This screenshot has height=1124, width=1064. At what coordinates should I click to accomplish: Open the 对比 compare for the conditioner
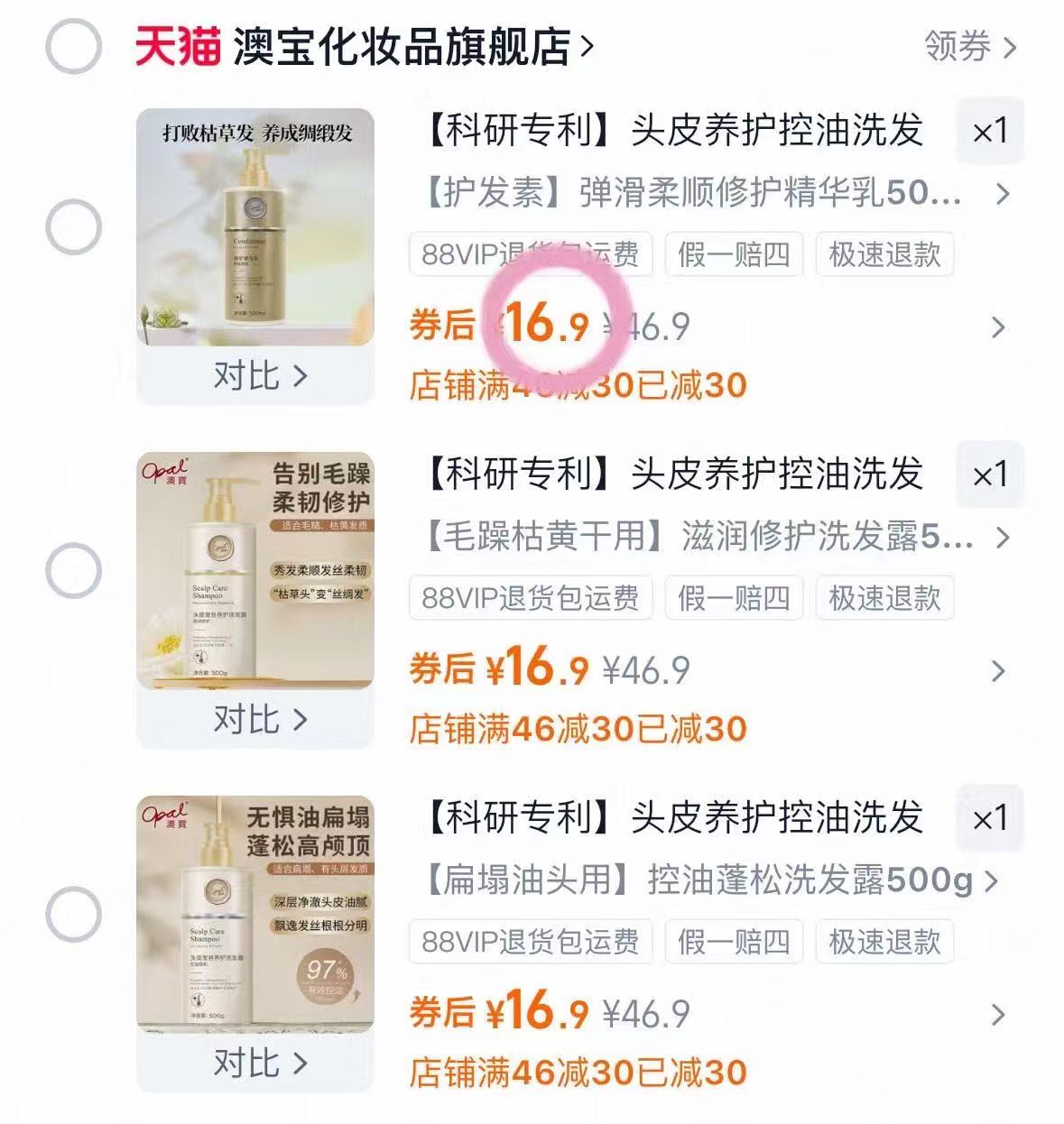[255, 379]
